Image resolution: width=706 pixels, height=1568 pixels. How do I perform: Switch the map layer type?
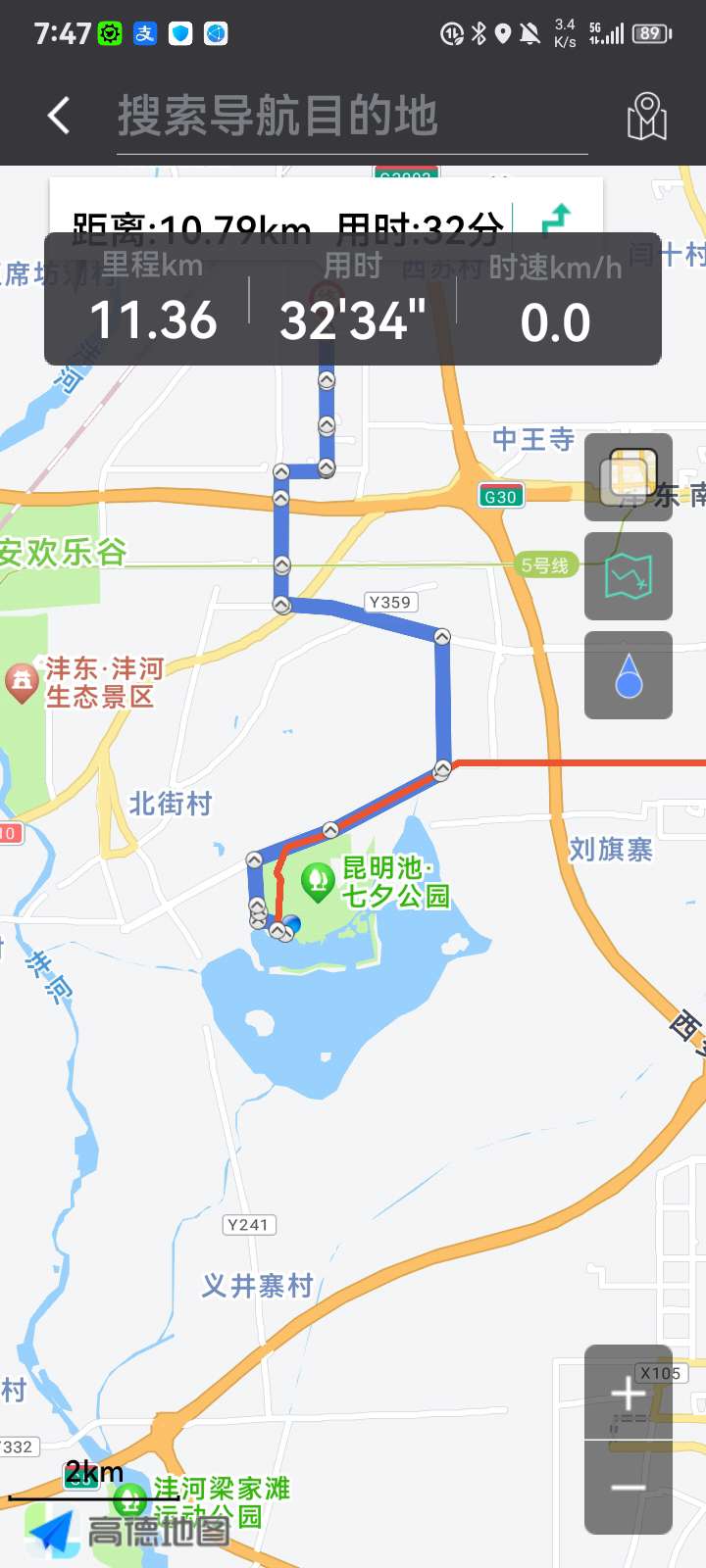point(629,477)
